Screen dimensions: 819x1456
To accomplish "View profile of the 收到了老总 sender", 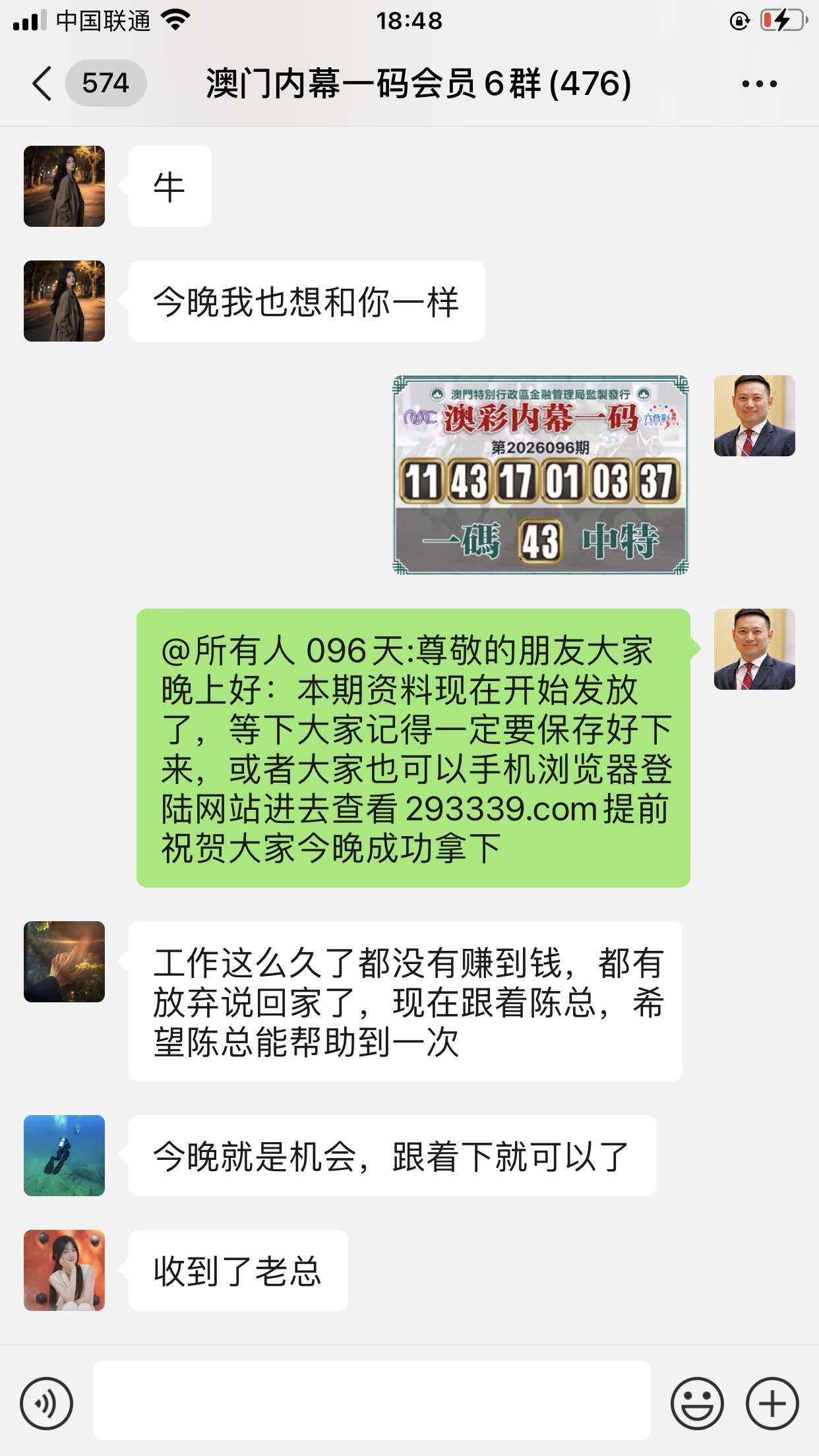I will coord(64,1270).
